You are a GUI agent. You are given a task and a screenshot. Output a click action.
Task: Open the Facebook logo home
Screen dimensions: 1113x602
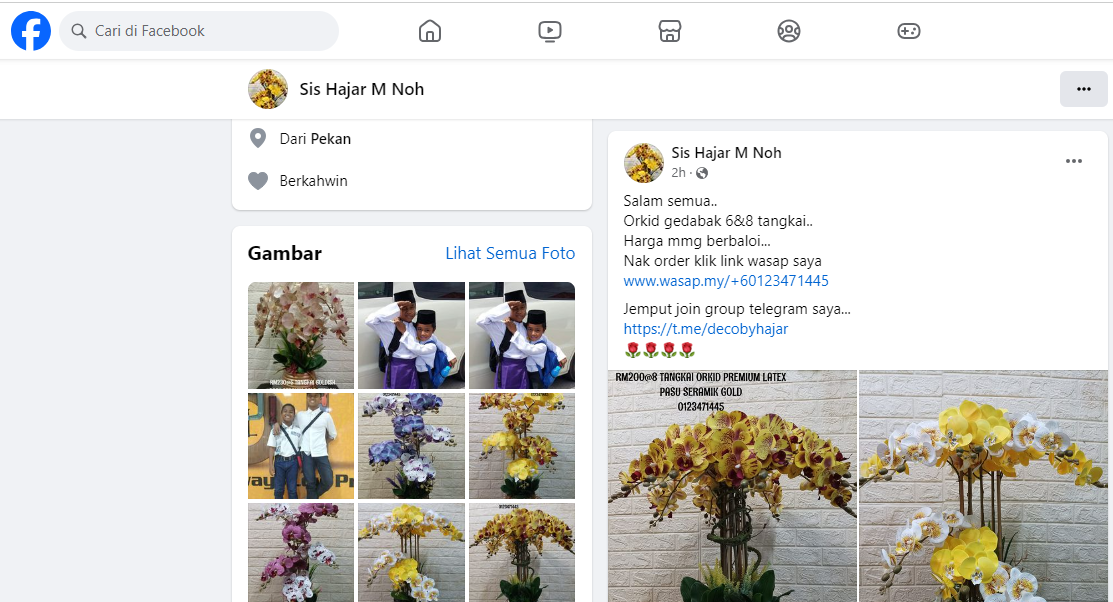pos(31,31)
